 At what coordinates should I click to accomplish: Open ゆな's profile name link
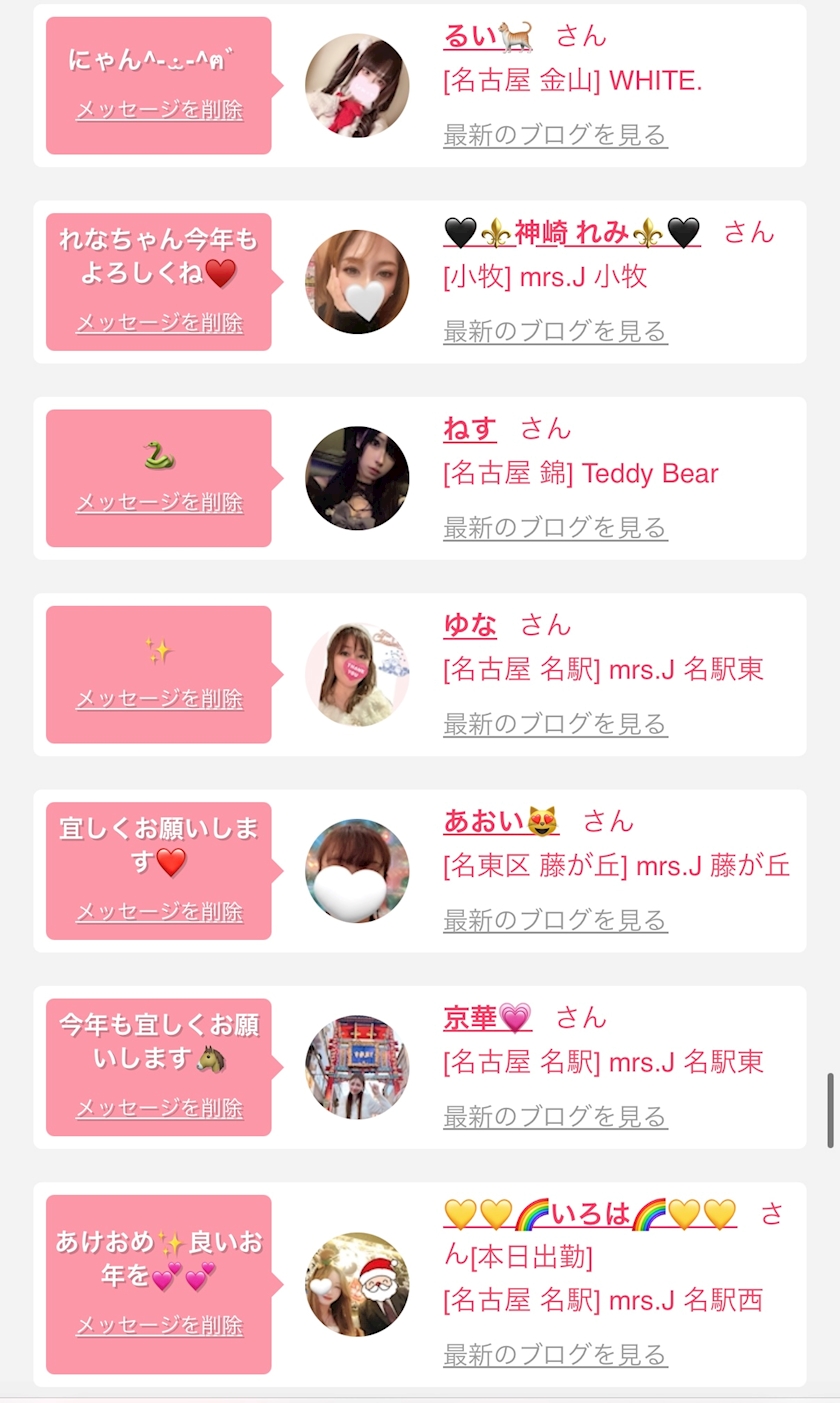[470, 625]
